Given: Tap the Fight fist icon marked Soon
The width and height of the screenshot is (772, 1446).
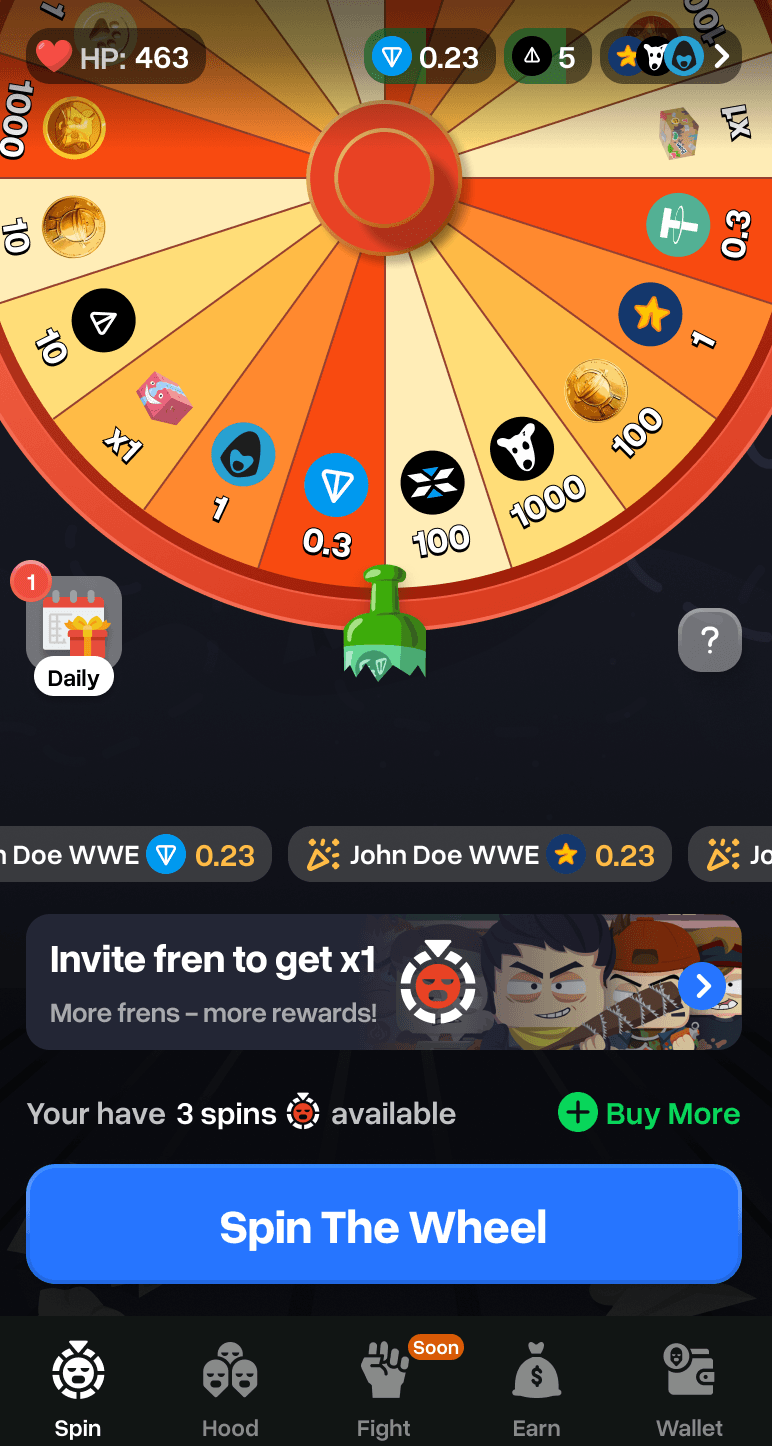Looking at the screenshot, I should tap(384, 1372).
